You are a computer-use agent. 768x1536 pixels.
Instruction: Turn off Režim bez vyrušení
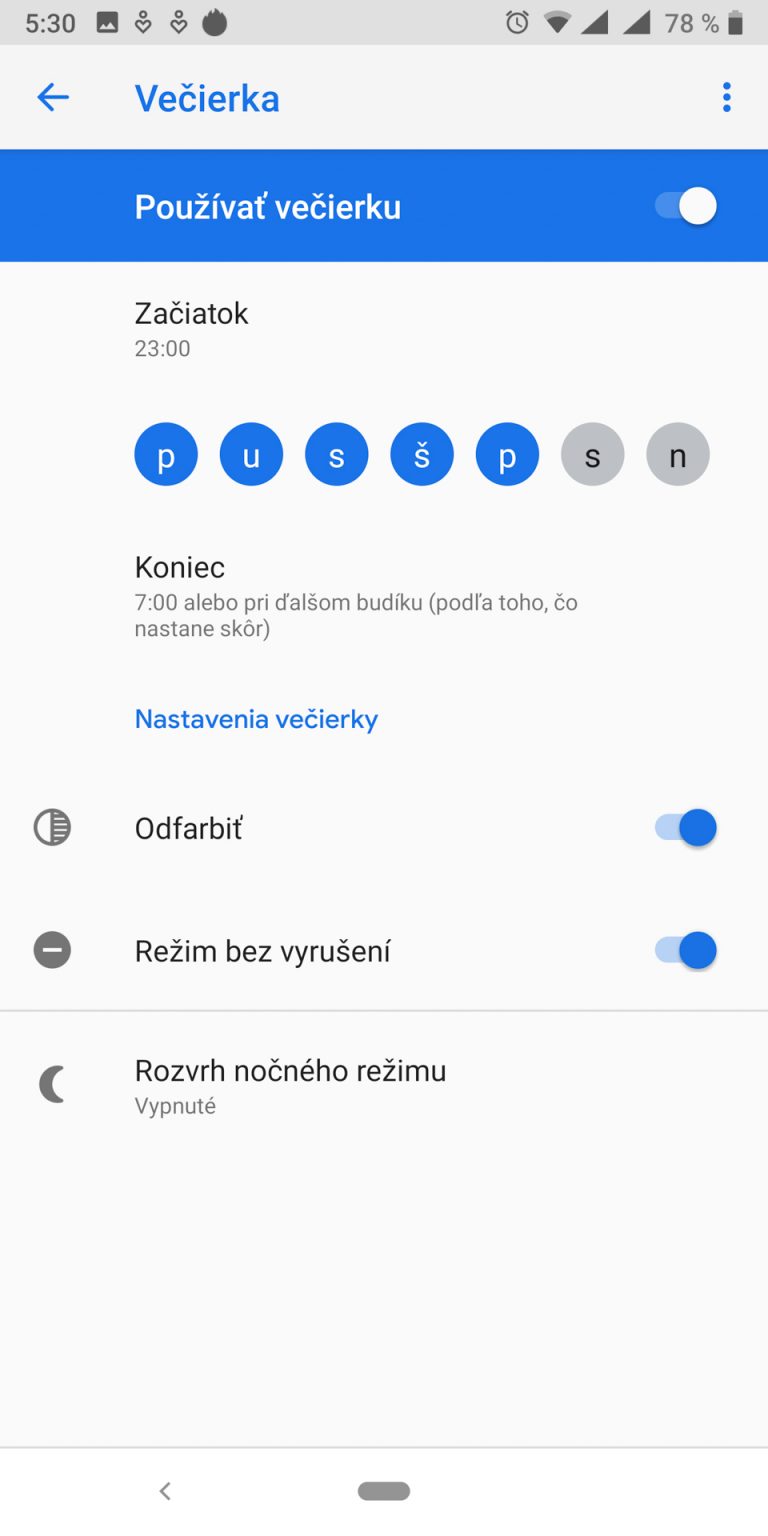click(x=686, y=950)
